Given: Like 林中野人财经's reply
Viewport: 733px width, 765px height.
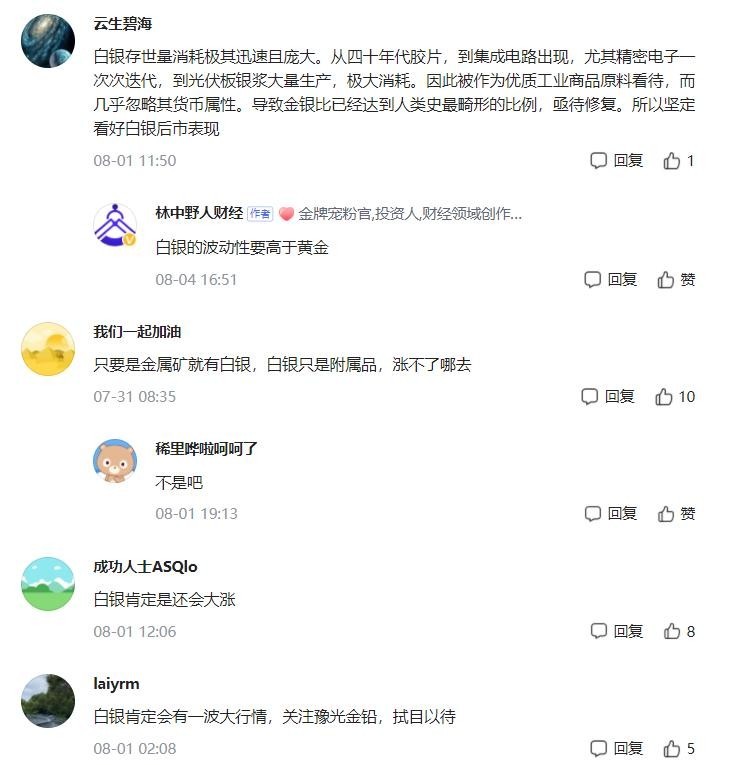Looking at the screenshot, I should click(x=676, y=280).
